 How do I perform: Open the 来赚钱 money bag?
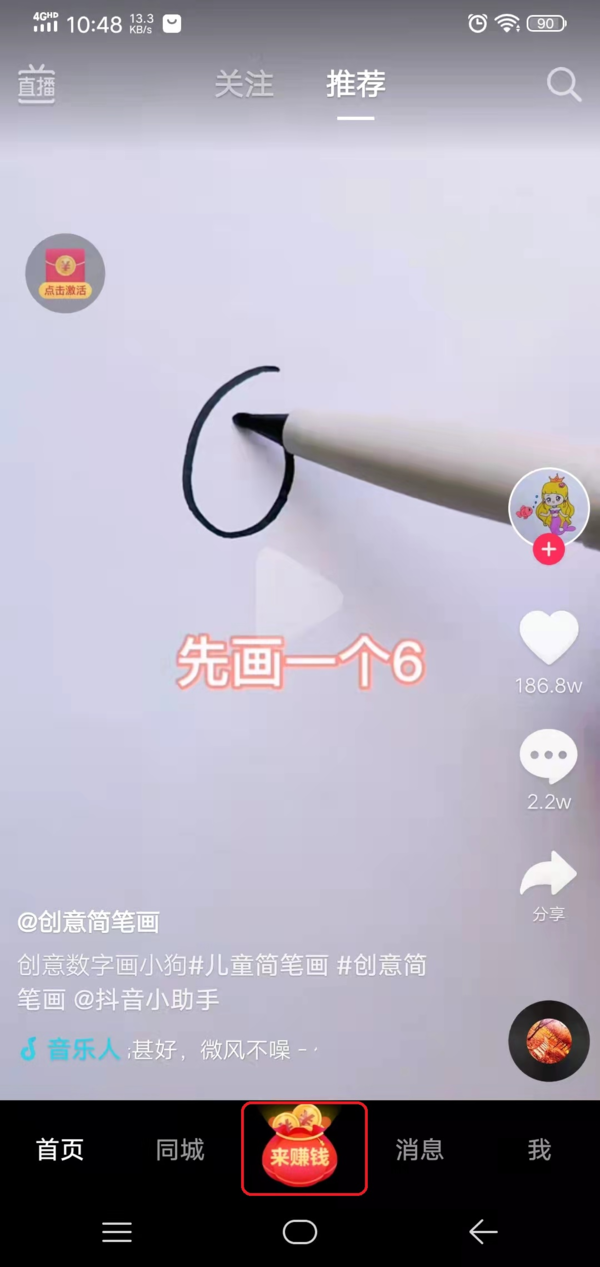300,1148
